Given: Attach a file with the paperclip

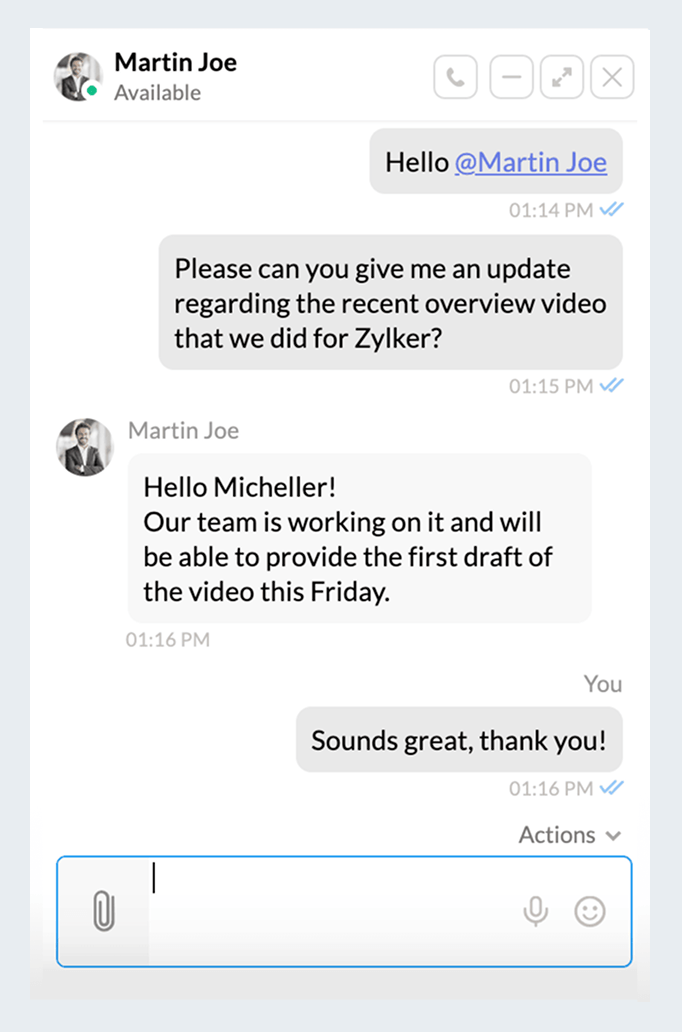Looking at the screenshot, I should (103, 911).
